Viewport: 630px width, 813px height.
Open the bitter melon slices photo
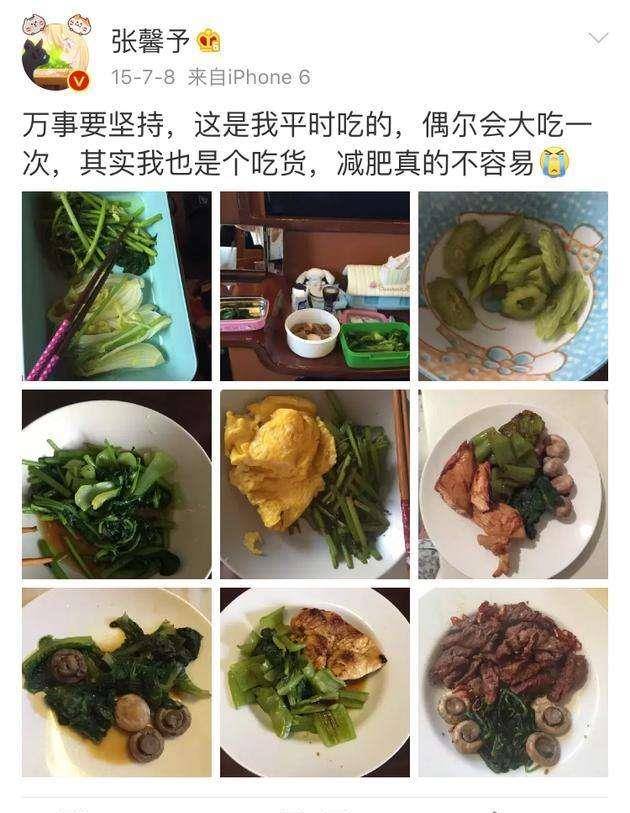(x=513, y=285)
